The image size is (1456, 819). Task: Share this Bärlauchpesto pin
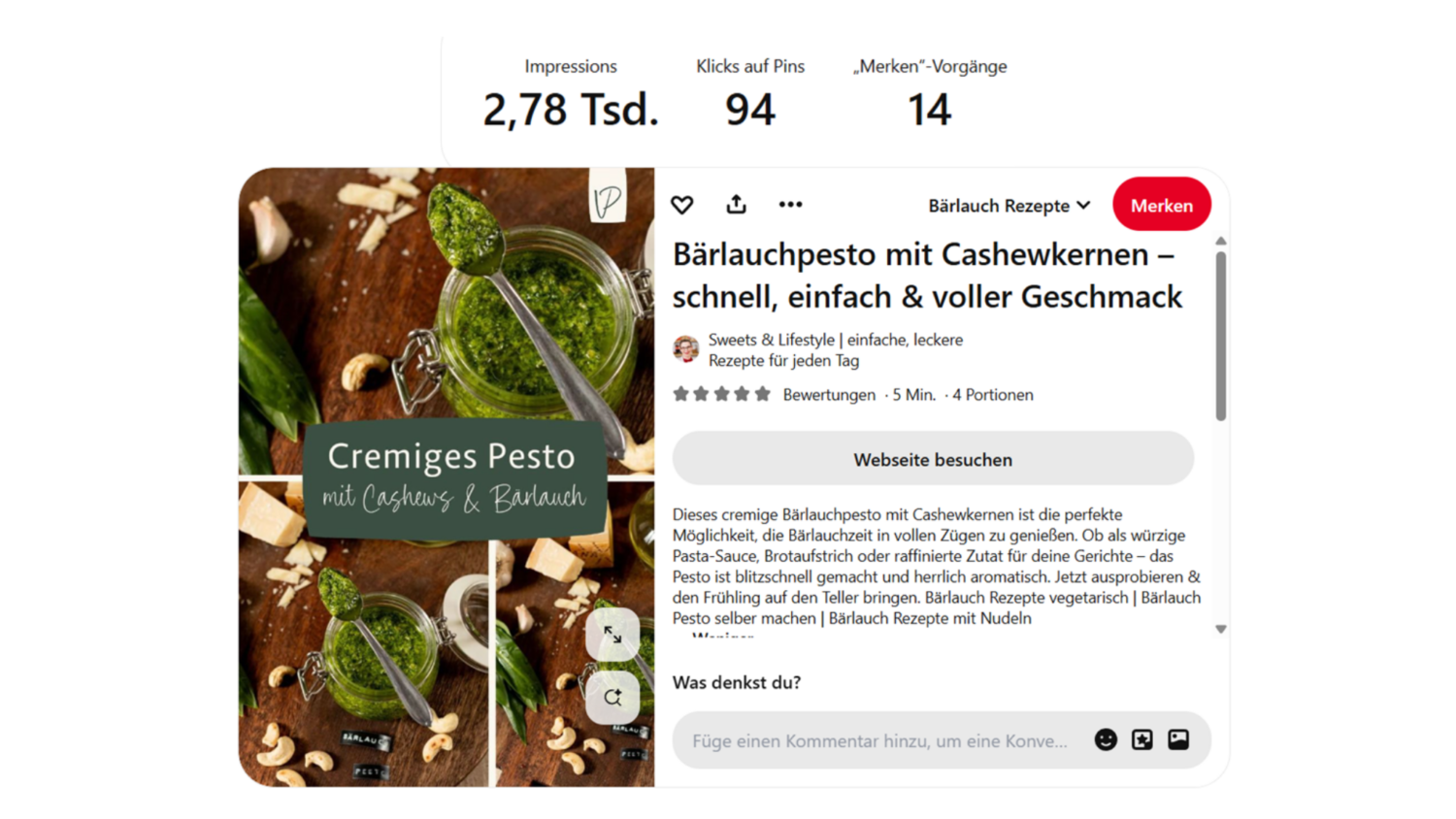(x=737, y=205)
